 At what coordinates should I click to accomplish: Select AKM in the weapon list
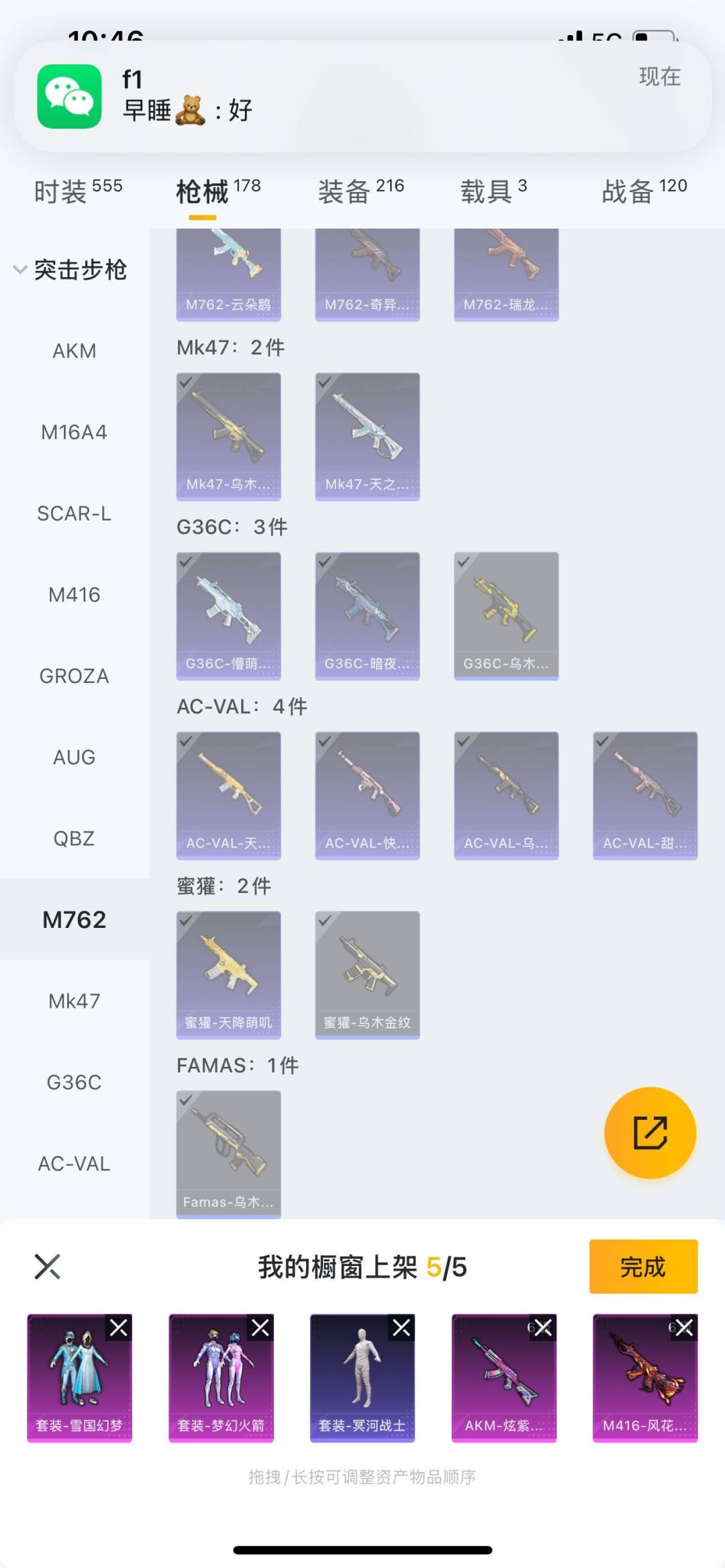pyautogui.click(x=74, y=351)
